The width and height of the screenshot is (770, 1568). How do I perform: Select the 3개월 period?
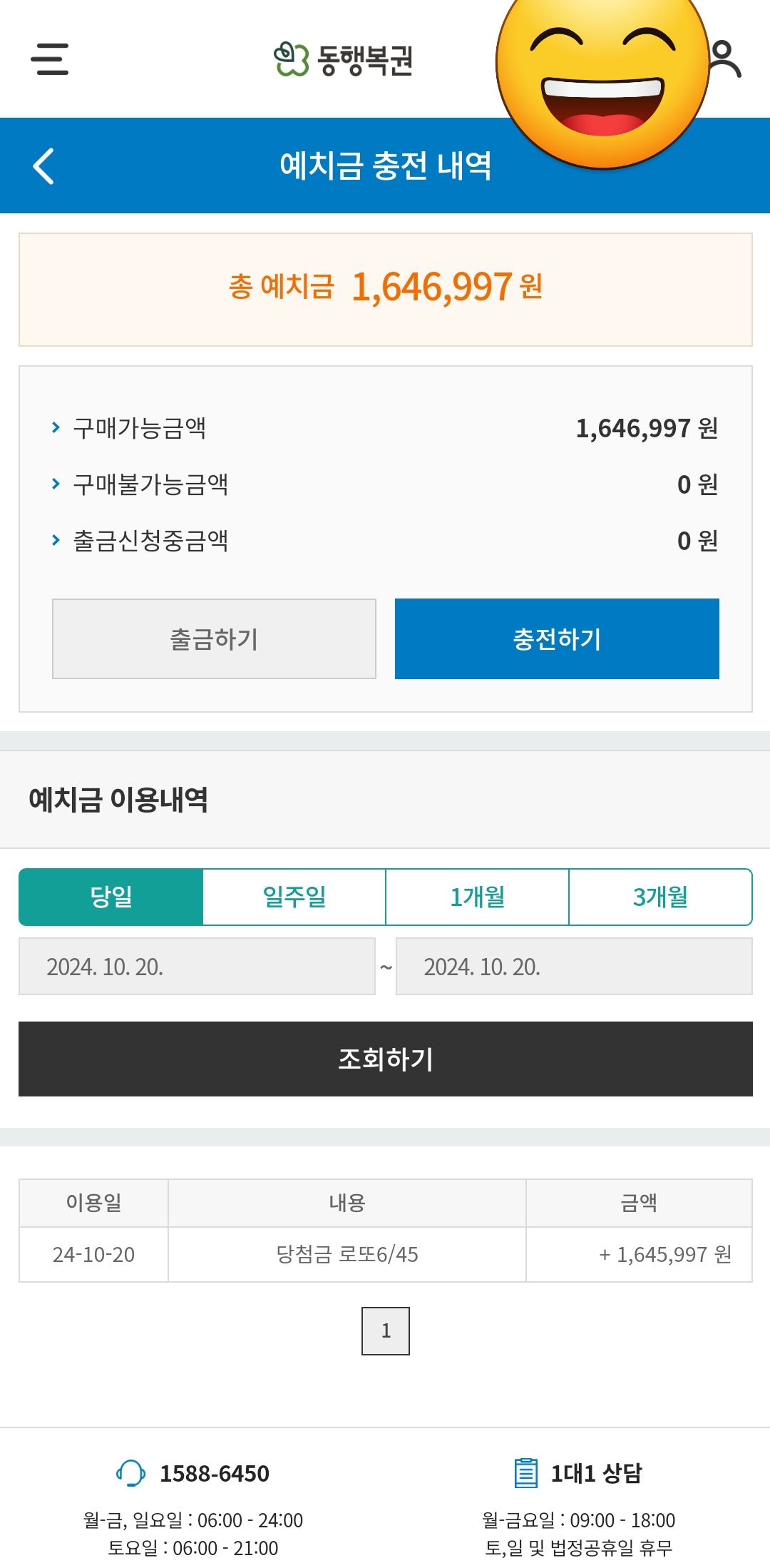click(x=660, y=897)
